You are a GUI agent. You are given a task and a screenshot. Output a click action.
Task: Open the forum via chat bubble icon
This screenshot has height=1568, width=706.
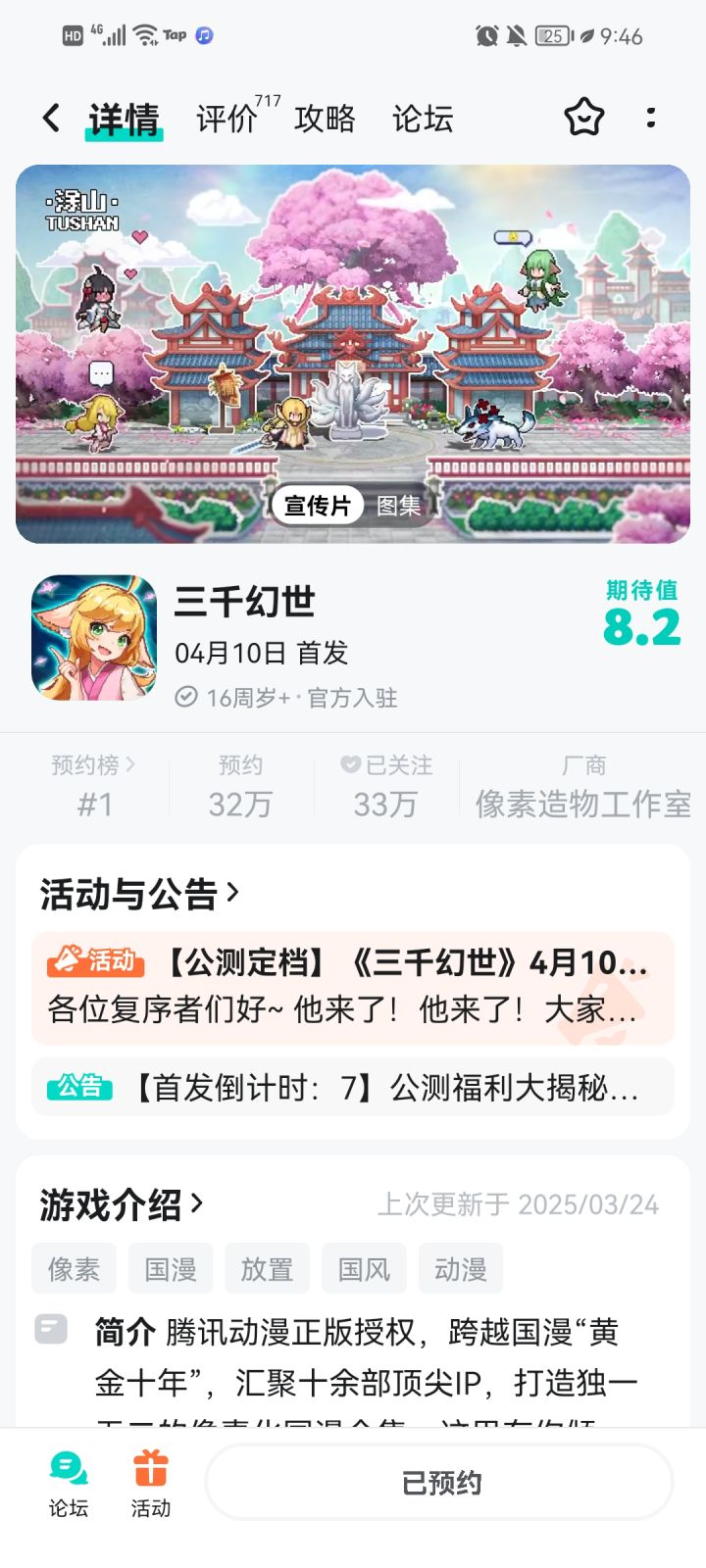pos(67,1480)
